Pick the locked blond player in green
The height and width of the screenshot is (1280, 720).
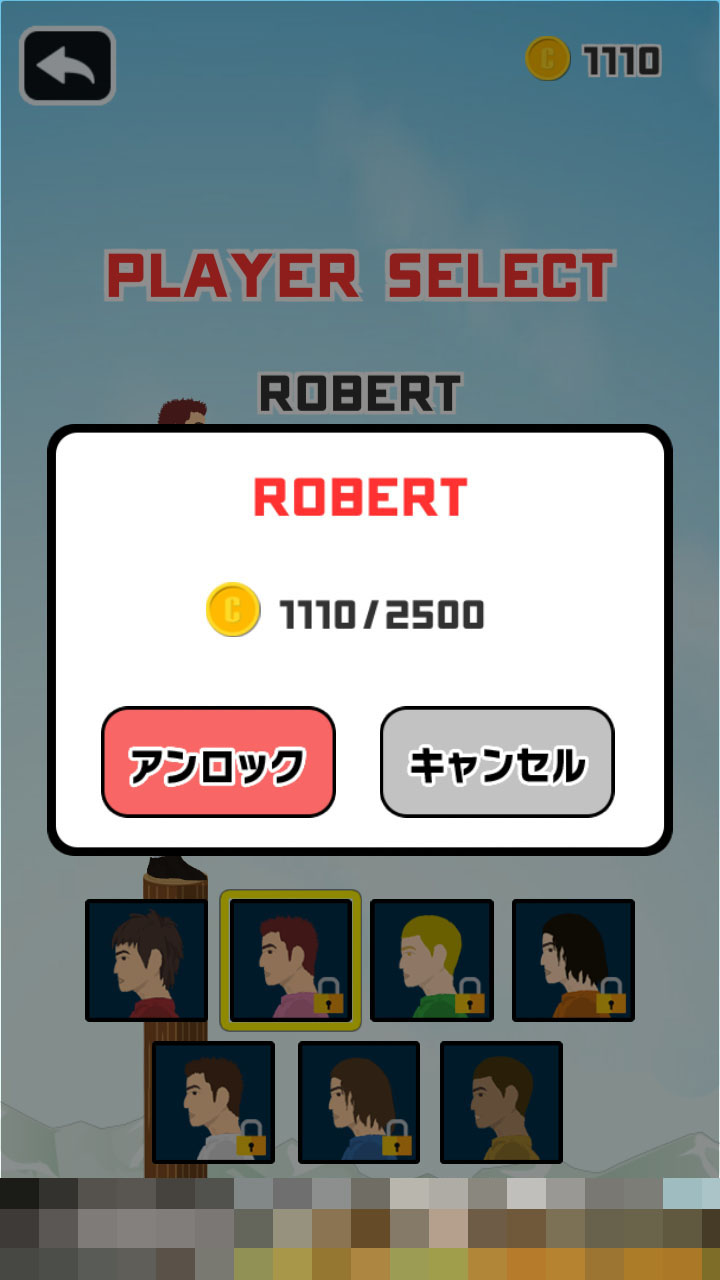click(x=432, y=960)
